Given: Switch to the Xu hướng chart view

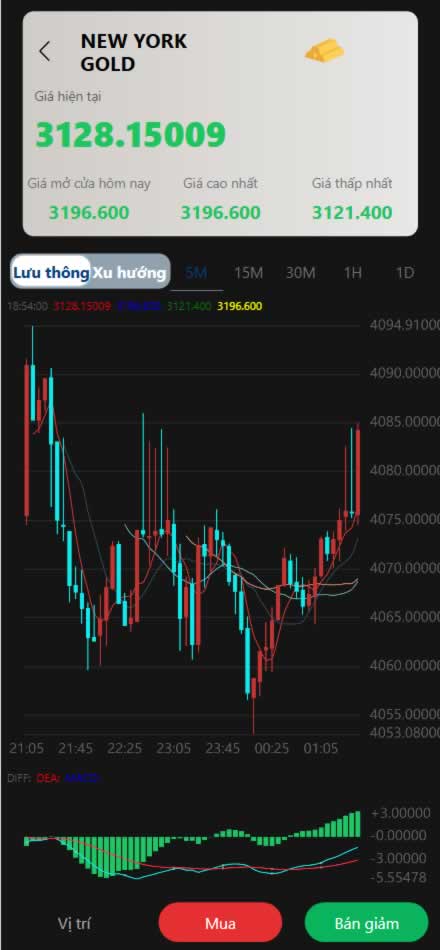Looking at the screenshot, I should pyautogui.click(x=130, y=273).
